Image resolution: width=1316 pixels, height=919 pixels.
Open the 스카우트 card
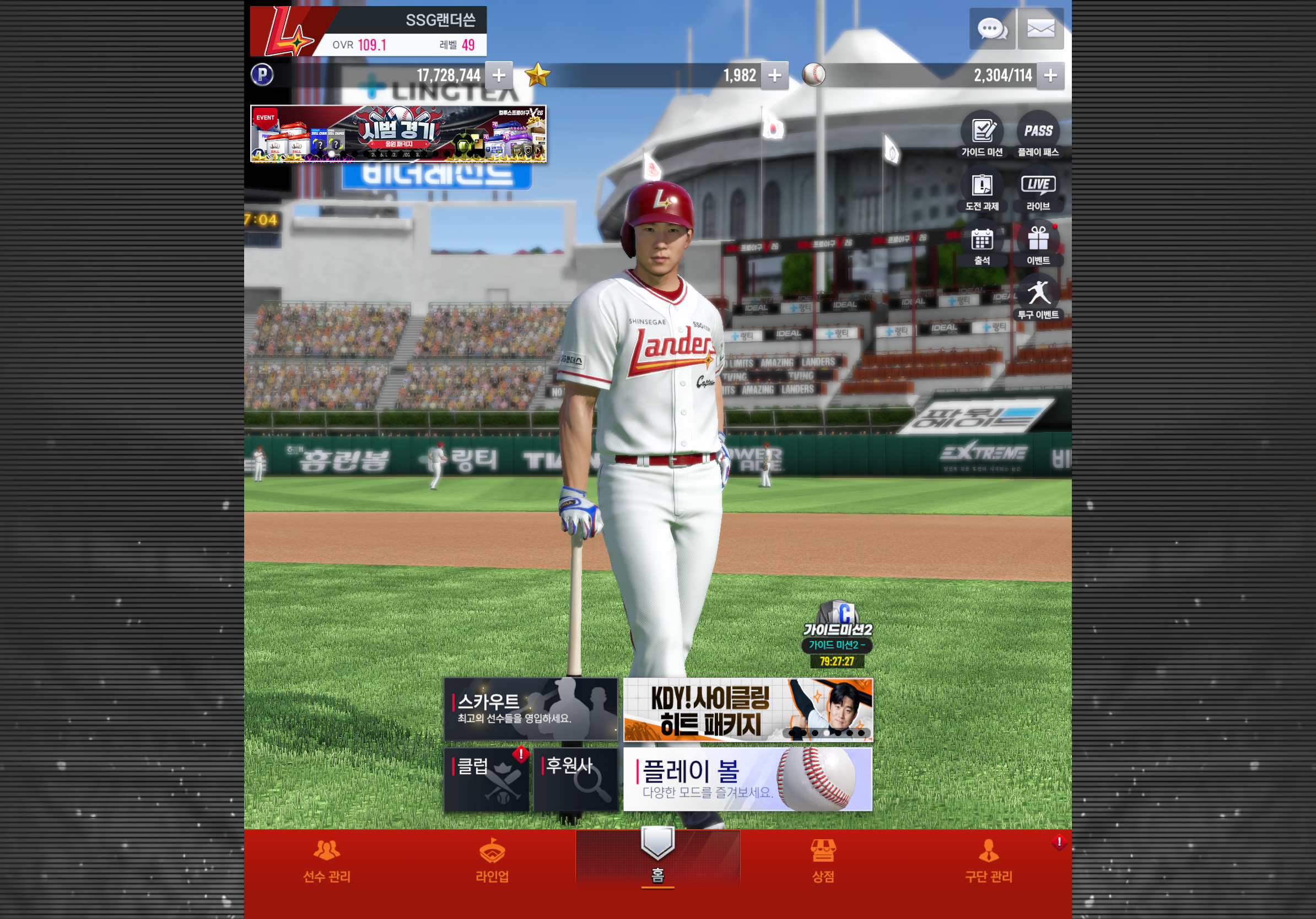[531, 709]
